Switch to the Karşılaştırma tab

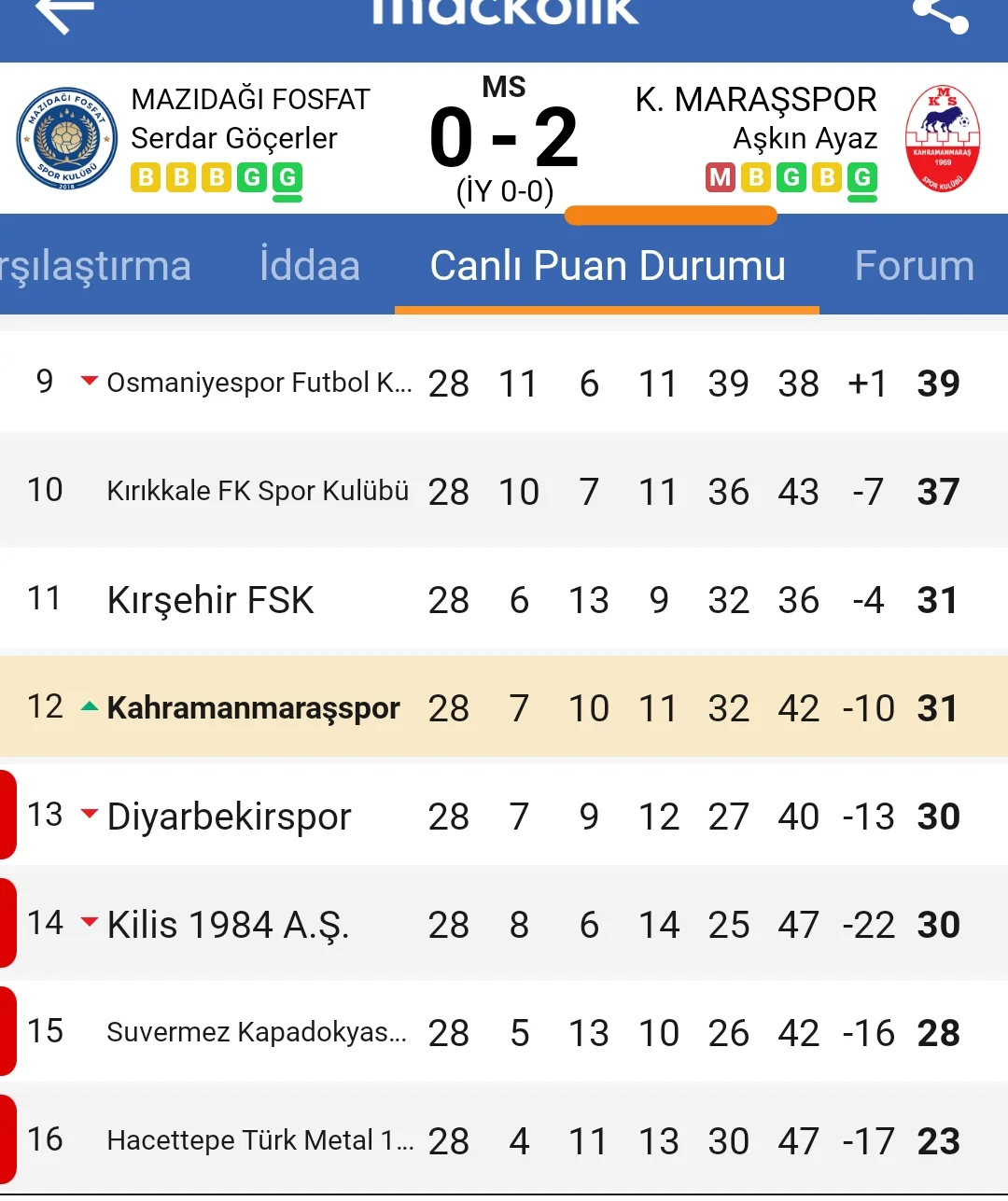(x=95, y=266)
